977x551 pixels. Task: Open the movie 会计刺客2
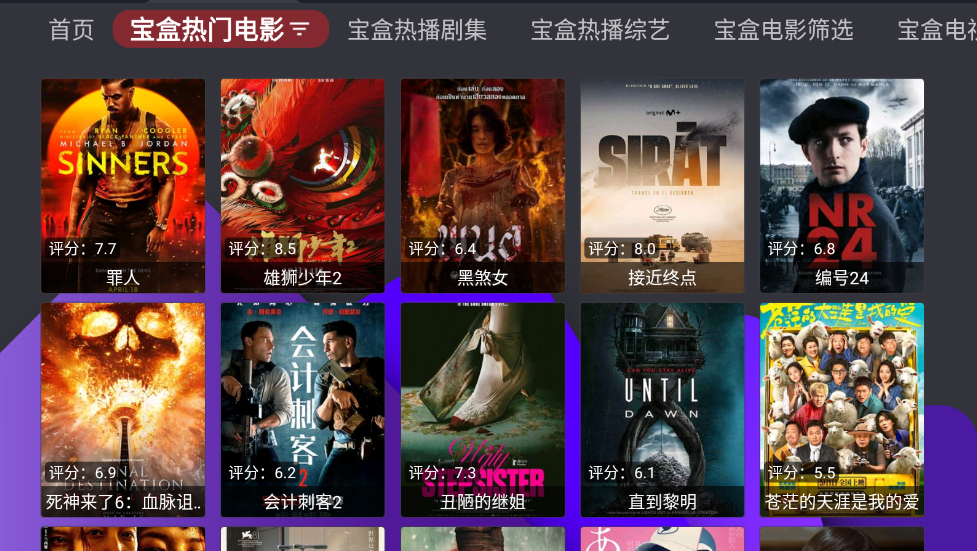click(x=302, y=409)
